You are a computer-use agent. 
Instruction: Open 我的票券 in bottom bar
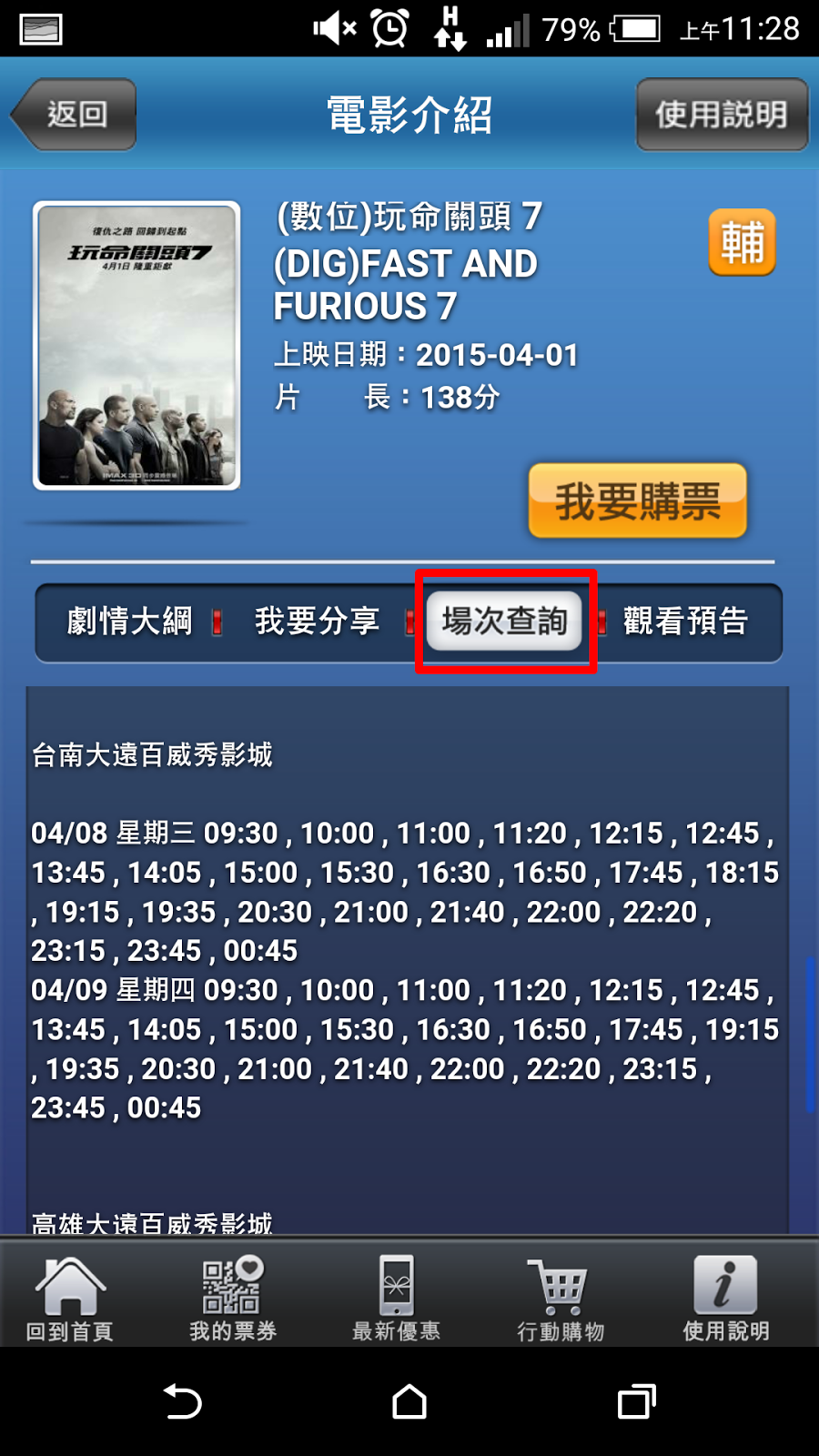coord(233,1299)
